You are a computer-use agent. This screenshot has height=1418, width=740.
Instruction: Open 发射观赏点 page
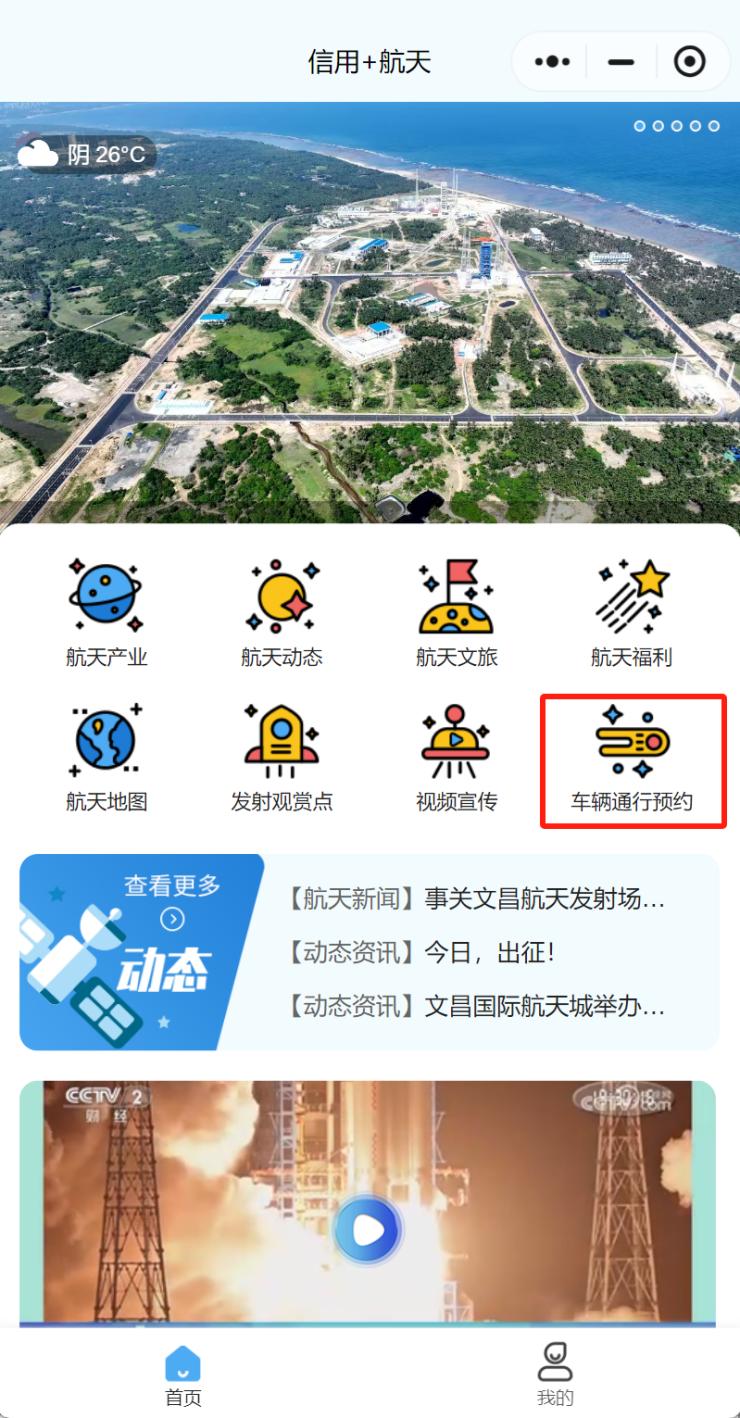(x=282, y=757)
